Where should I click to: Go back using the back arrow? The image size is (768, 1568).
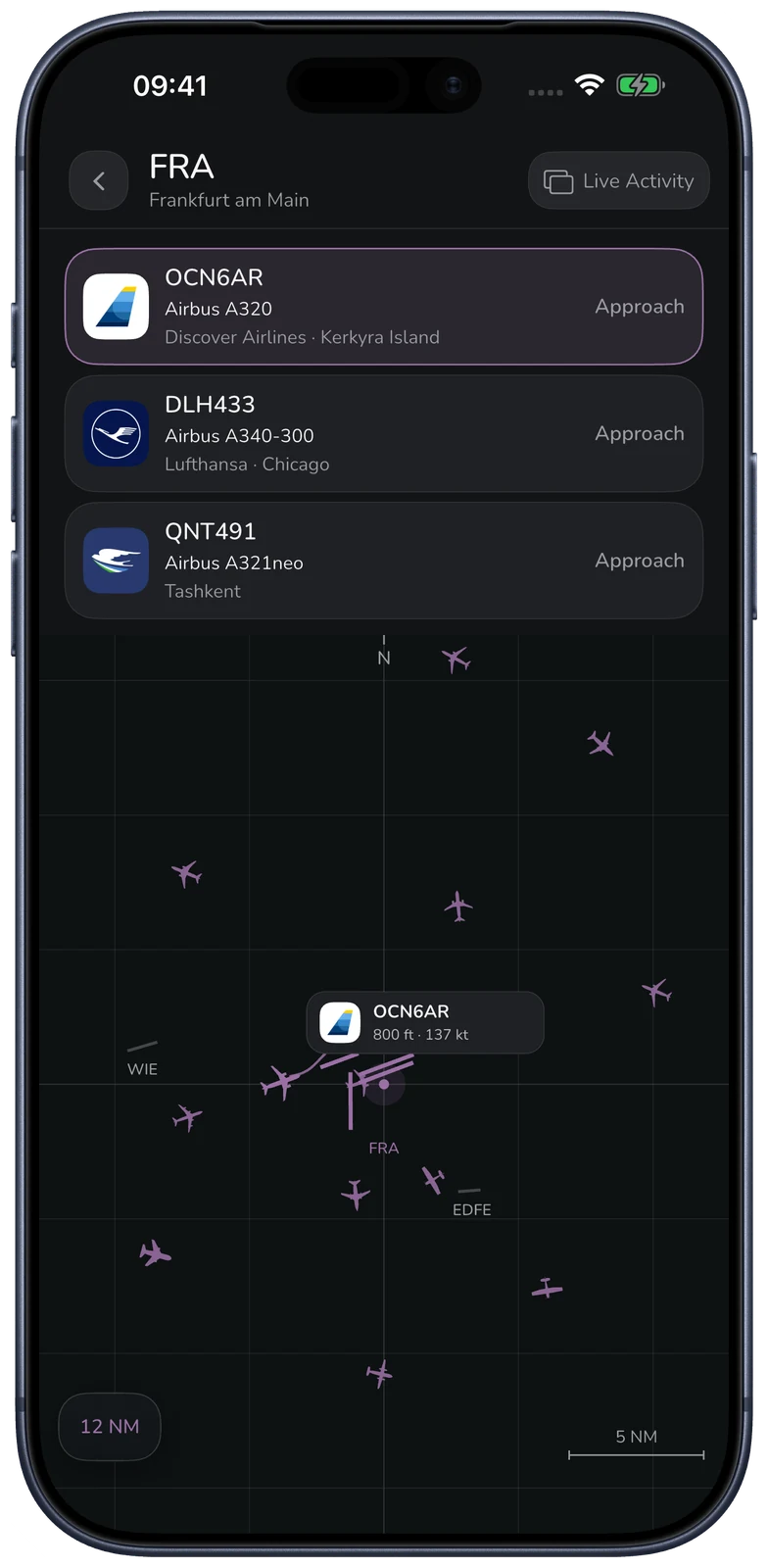99,180
